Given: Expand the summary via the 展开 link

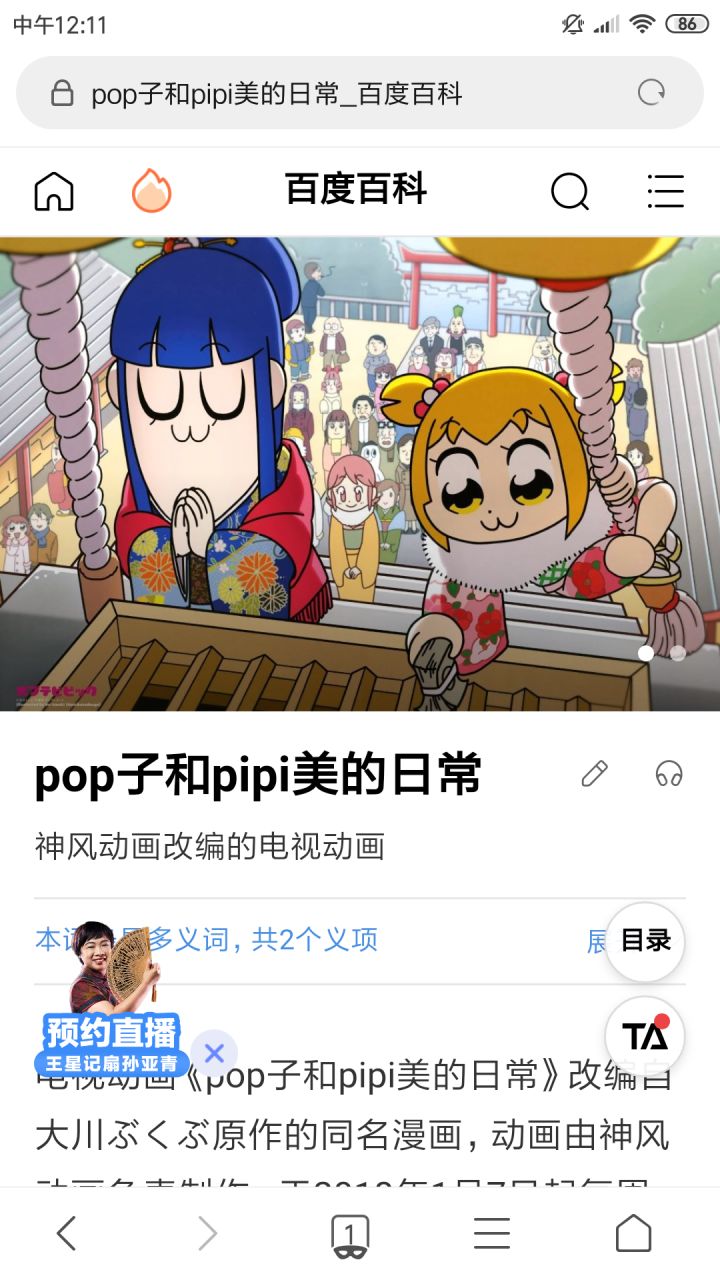Looking at the screenshot, I should 596,939.
